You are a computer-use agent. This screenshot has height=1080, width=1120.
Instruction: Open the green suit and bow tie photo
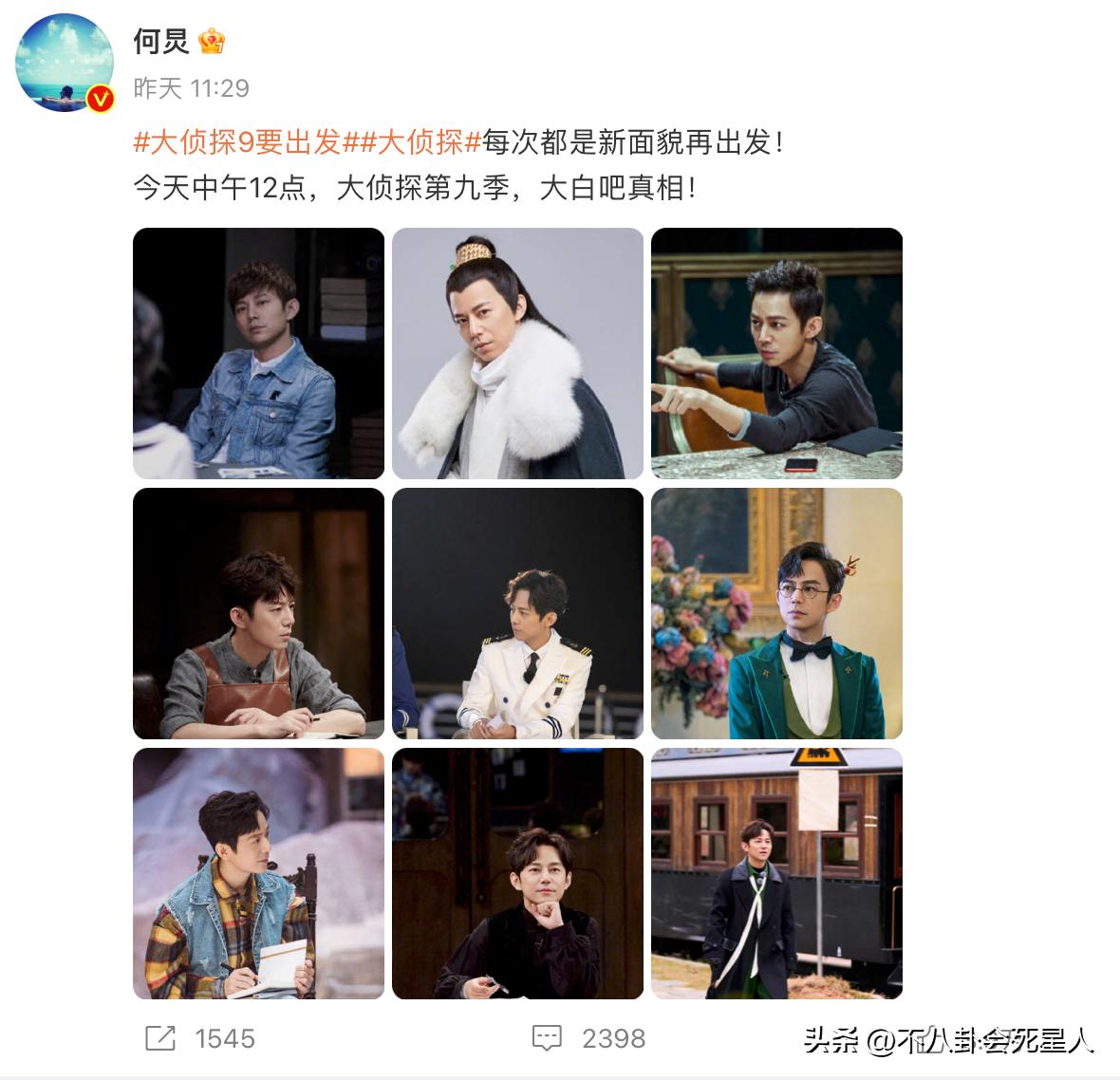click(776, 613)
